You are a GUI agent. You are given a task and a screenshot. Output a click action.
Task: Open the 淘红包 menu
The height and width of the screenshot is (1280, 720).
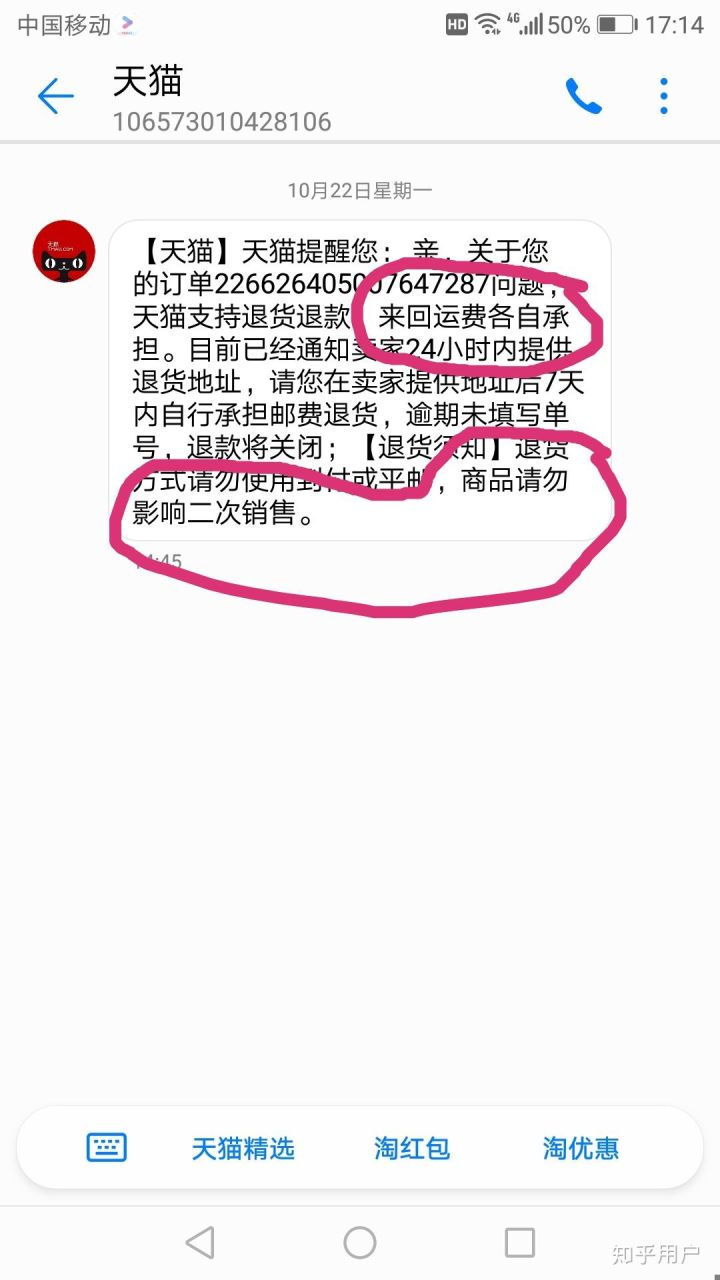(412, 1148)
